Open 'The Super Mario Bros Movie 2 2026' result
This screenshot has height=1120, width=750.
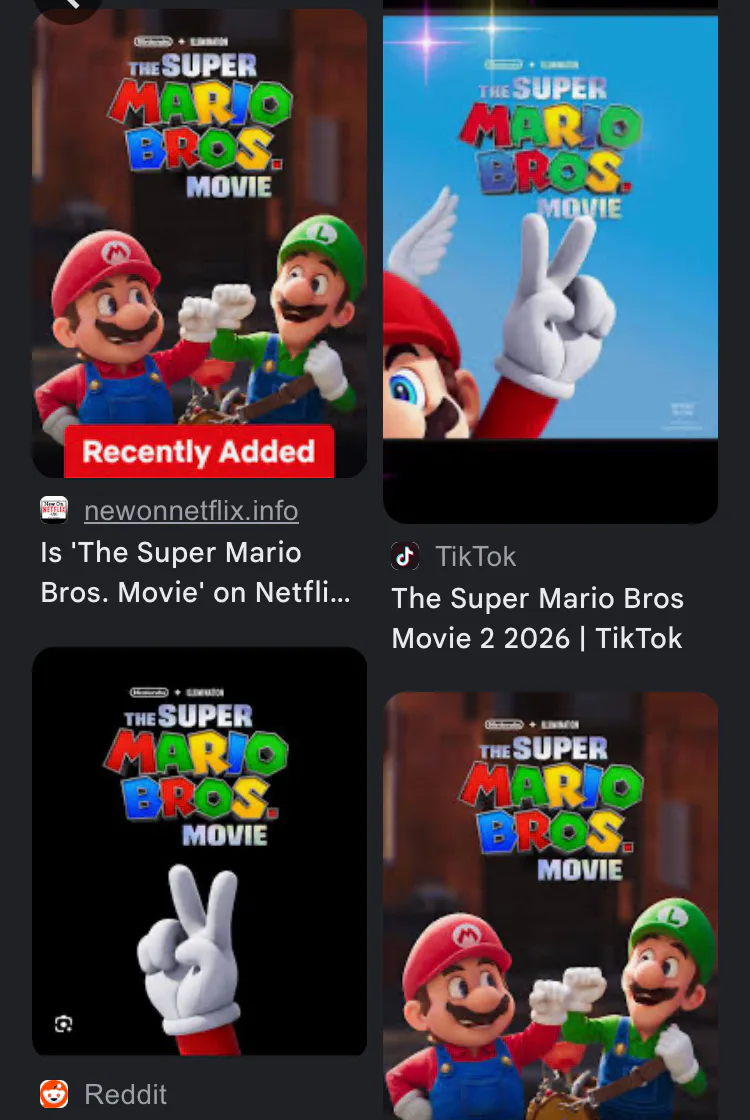click(537, 618)
